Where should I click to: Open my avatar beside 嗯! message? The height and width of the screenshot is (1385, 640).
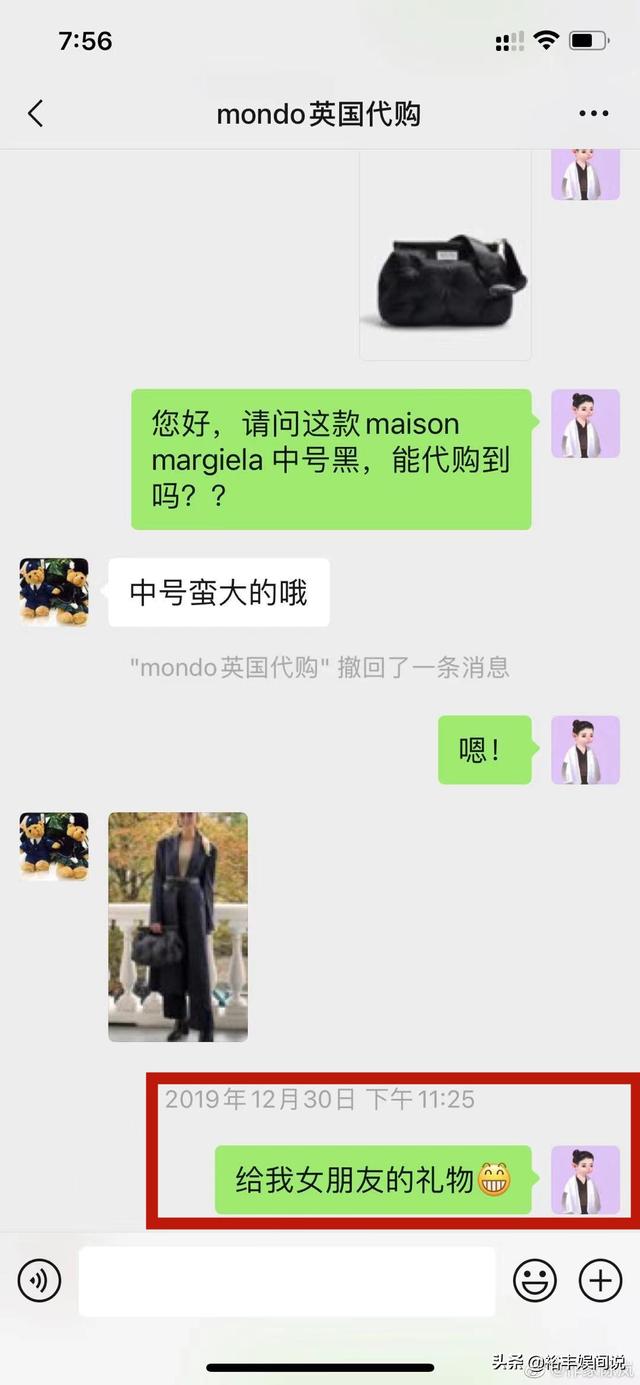(585, 750)
